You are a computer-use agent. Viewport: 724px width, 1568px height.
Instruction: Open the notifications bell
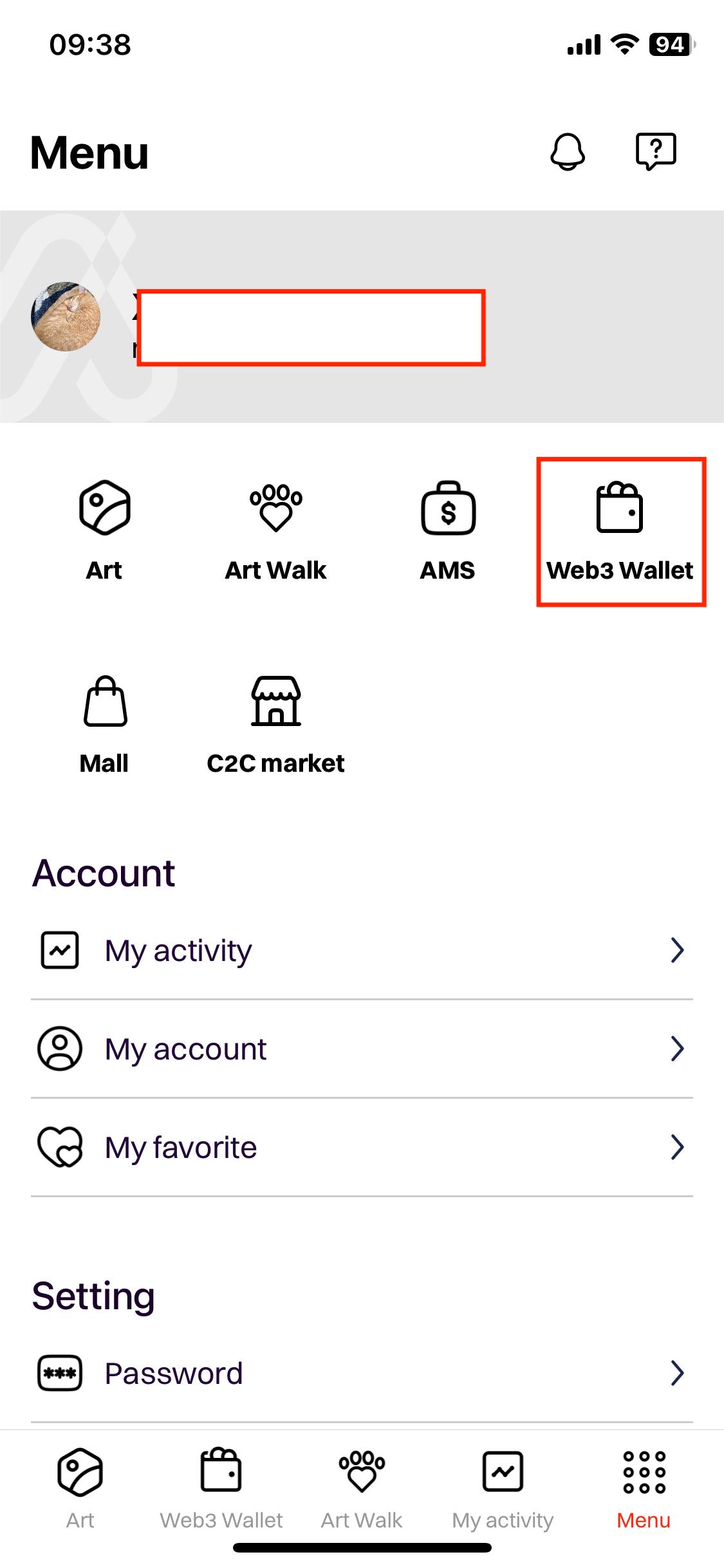coord(568,152)
